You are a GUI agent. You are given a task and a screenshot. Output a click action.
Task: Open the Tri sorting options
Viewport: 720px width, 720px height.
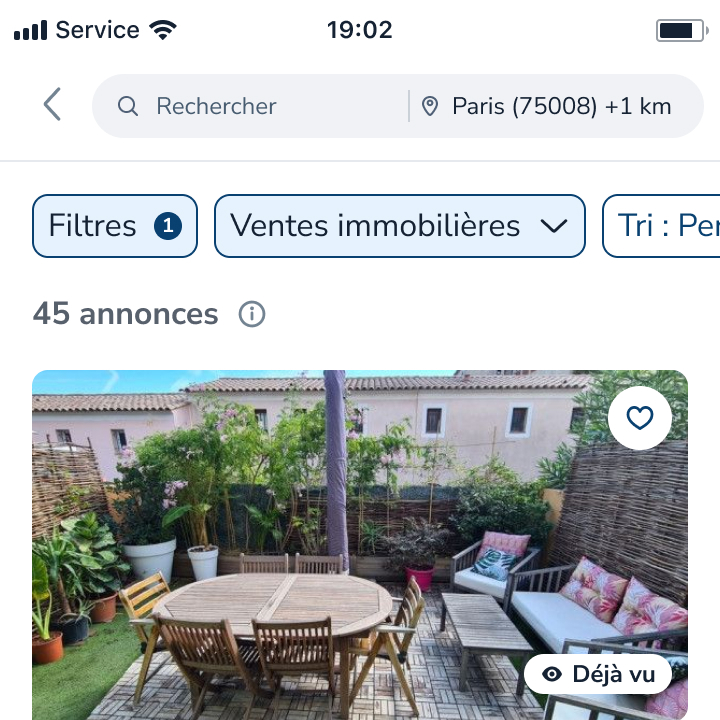coord(662,226)
